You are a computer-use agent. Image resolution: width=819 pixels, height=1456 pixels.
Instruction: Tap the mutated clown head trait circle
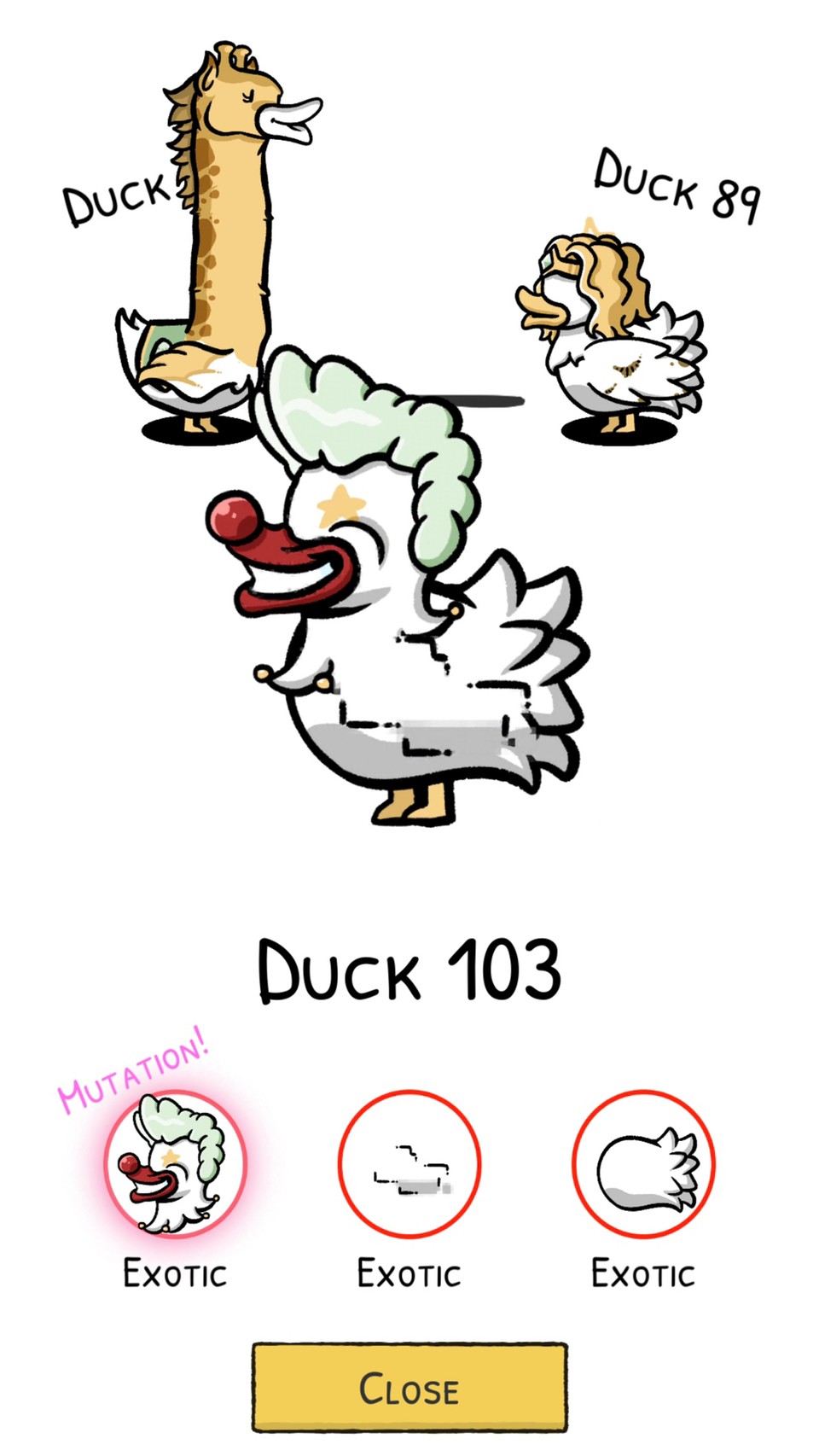click(176, 1164)
